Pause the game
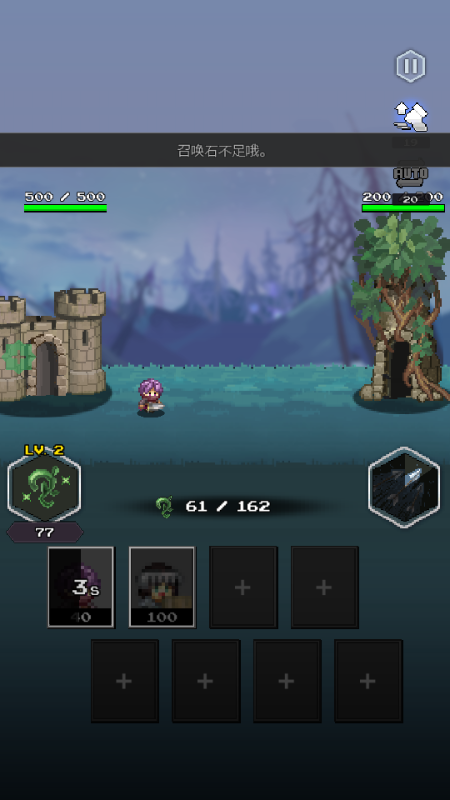This screenshot has width=450, height=800. click(411, 66)
